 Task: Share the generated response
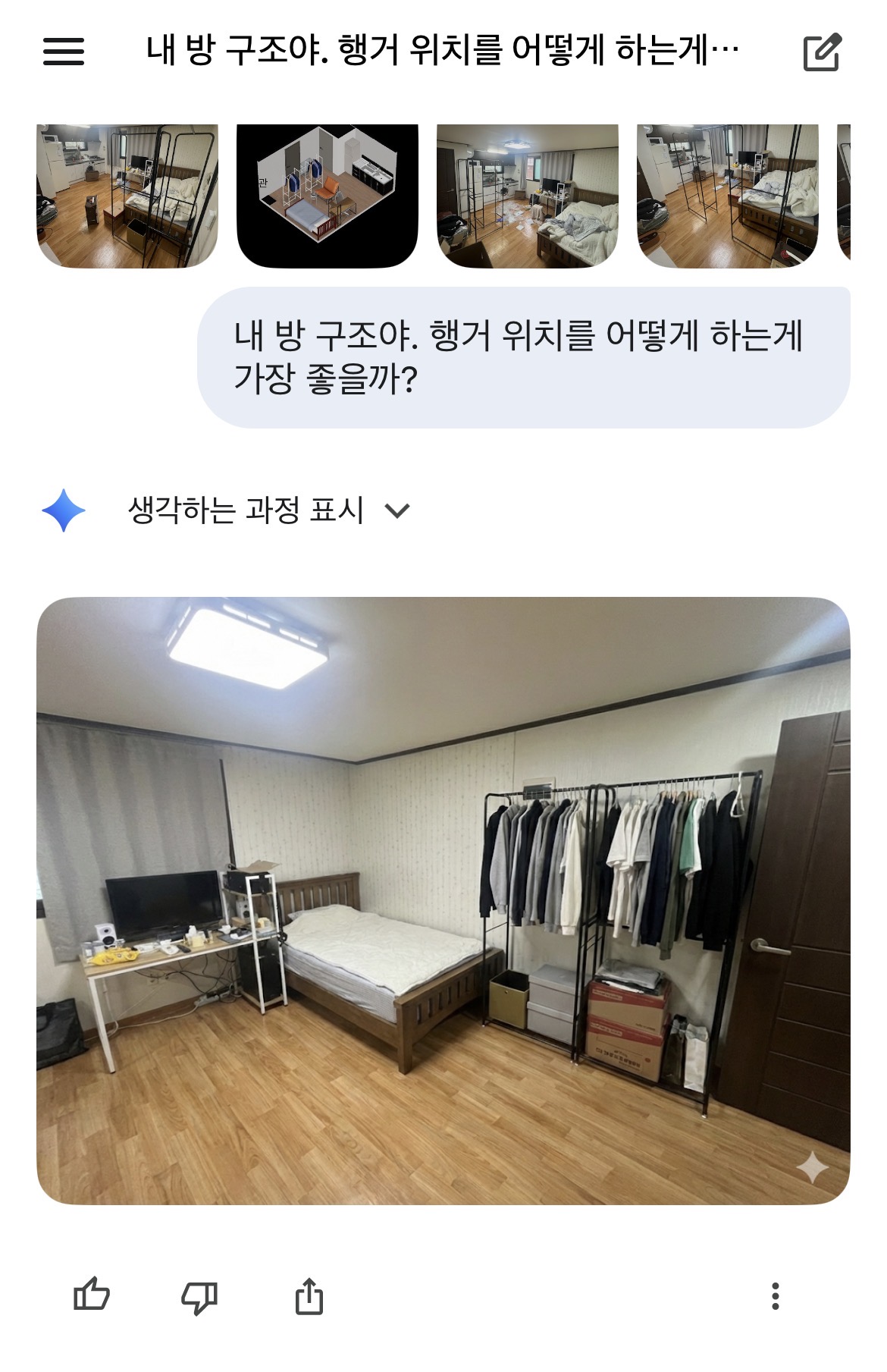pos(309,1295)
